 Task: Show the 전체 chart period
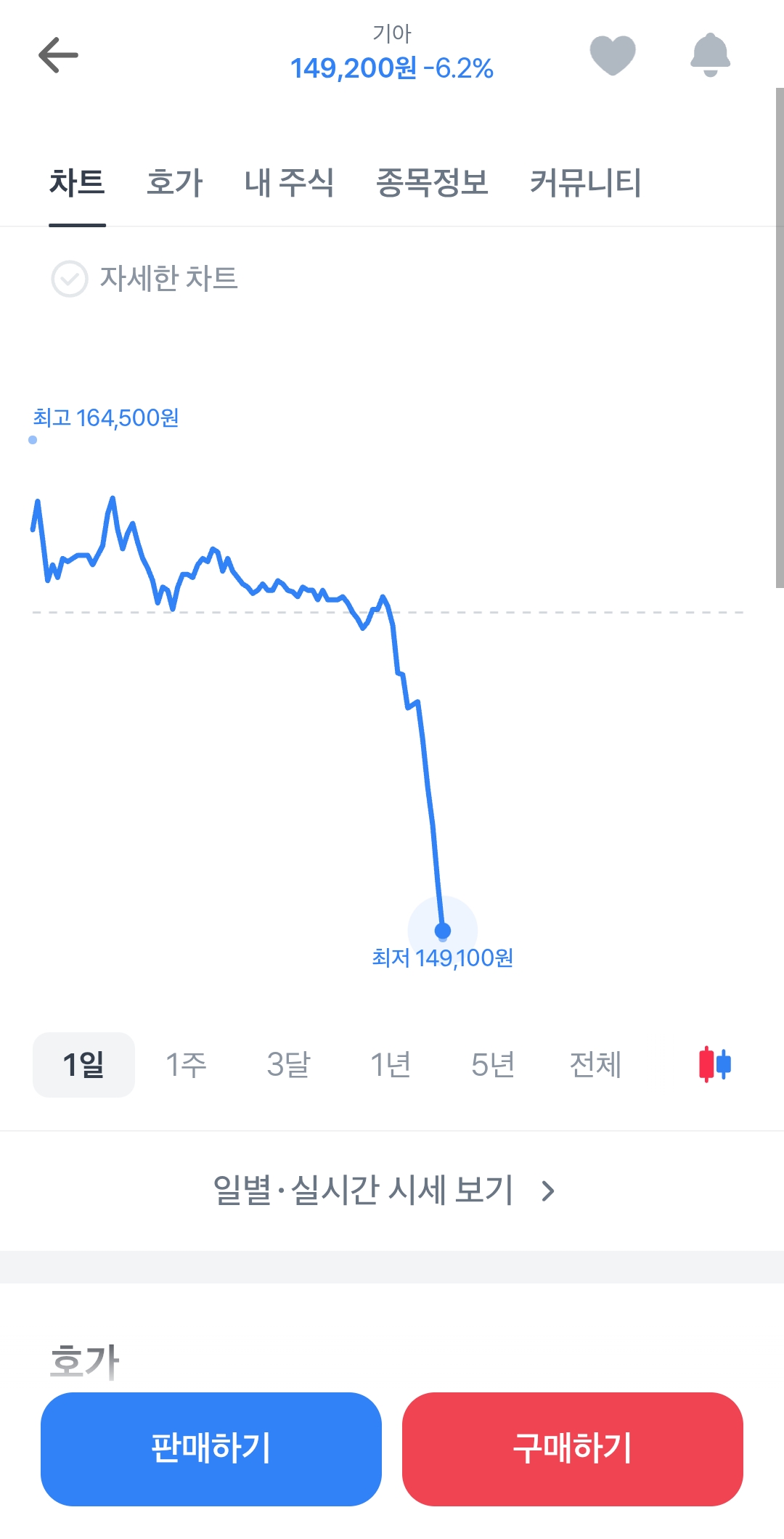595,1065
